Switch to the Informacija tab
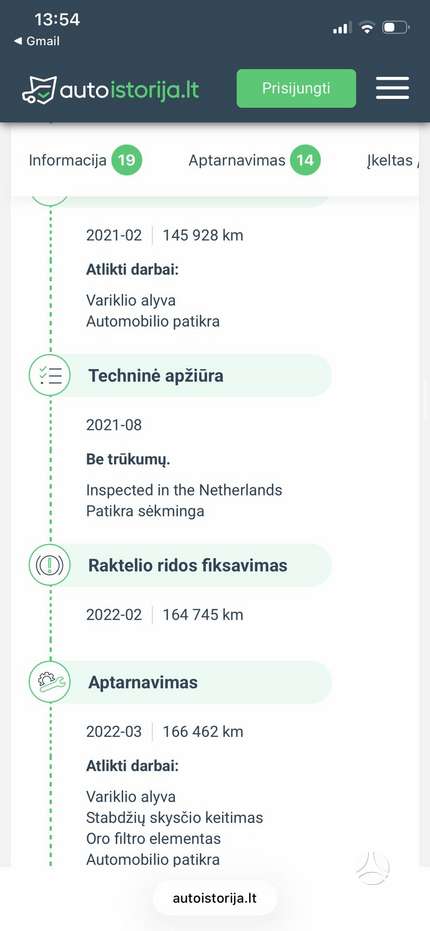 pos(86,160)
